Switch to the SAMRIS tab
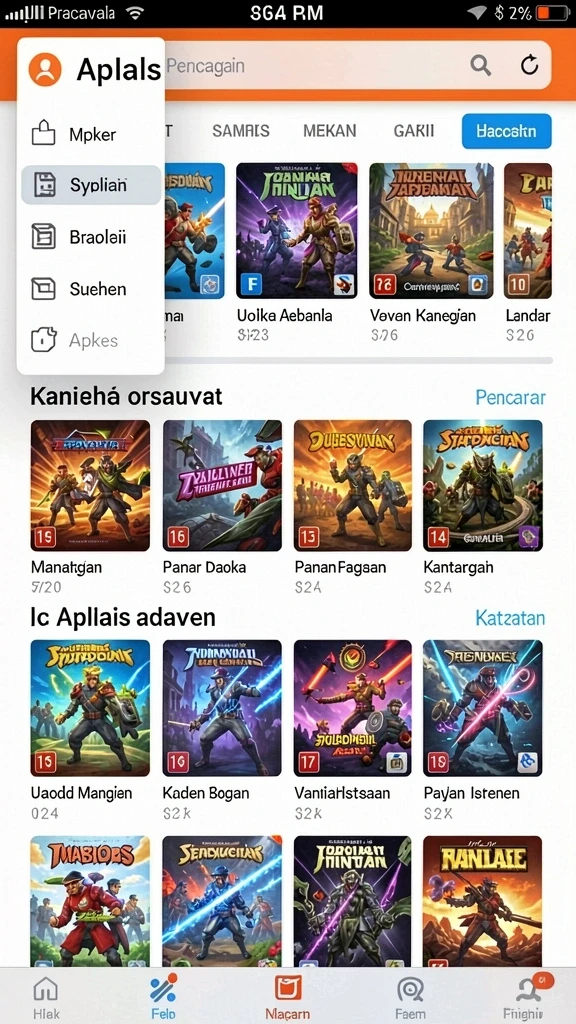The image size is (576, 1024). 241,131
